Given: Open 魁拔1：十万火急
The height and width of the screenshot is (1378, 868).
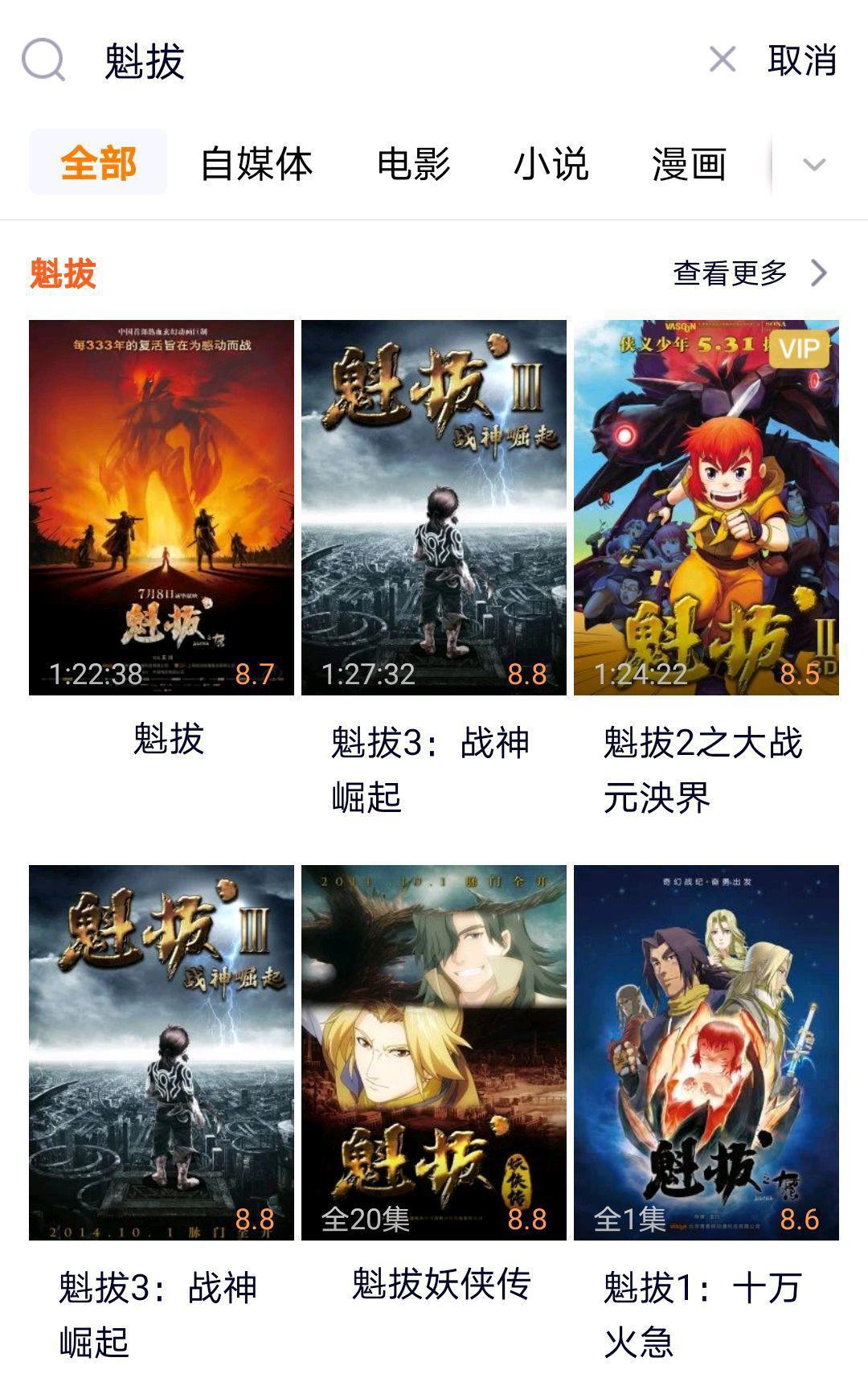Looking at the screenshot, I should 706,1052.
